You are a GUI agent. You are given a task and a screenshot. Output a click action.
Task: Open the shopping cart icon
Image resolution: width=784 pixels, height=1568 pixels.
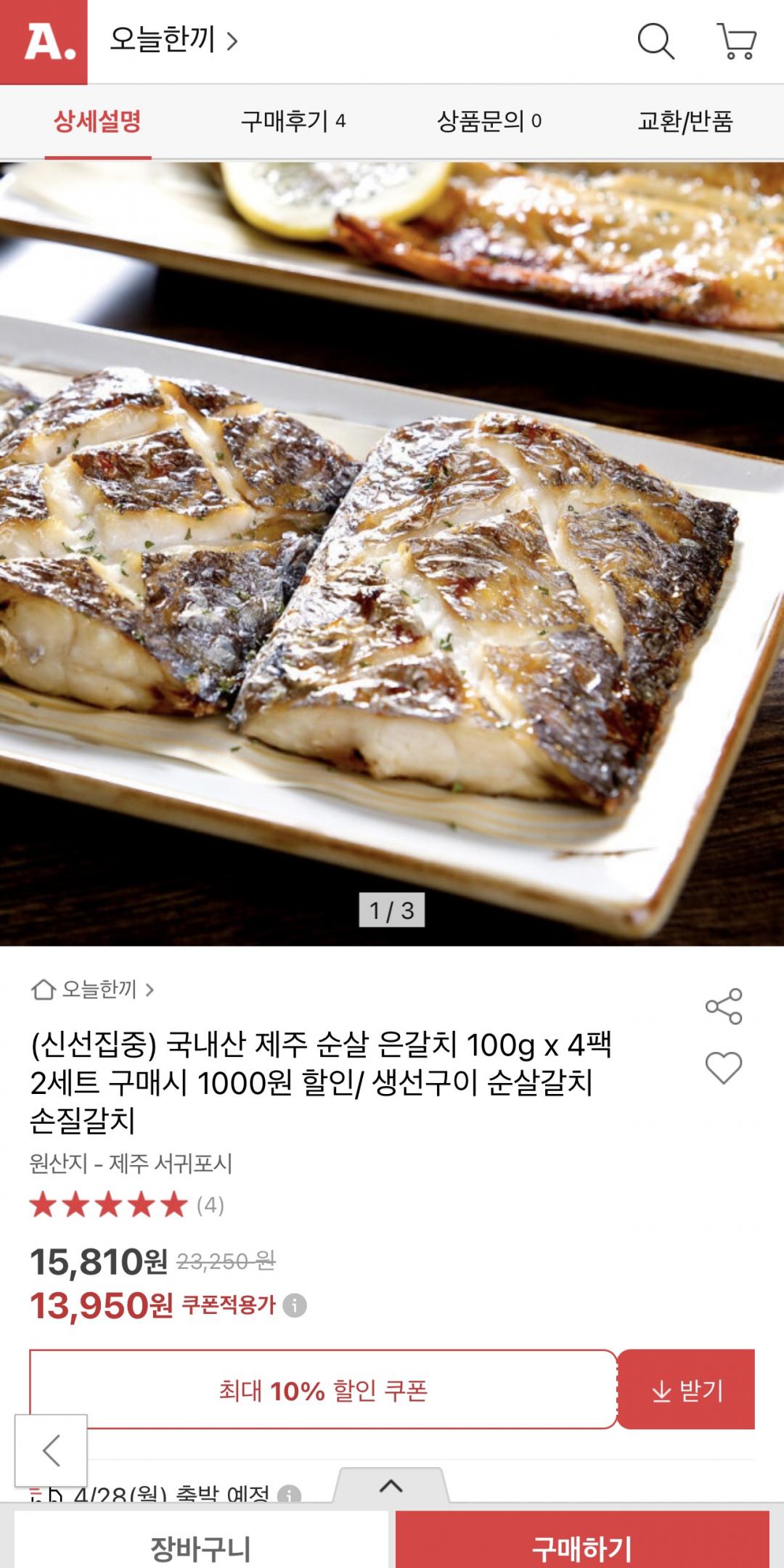(737, 41)
